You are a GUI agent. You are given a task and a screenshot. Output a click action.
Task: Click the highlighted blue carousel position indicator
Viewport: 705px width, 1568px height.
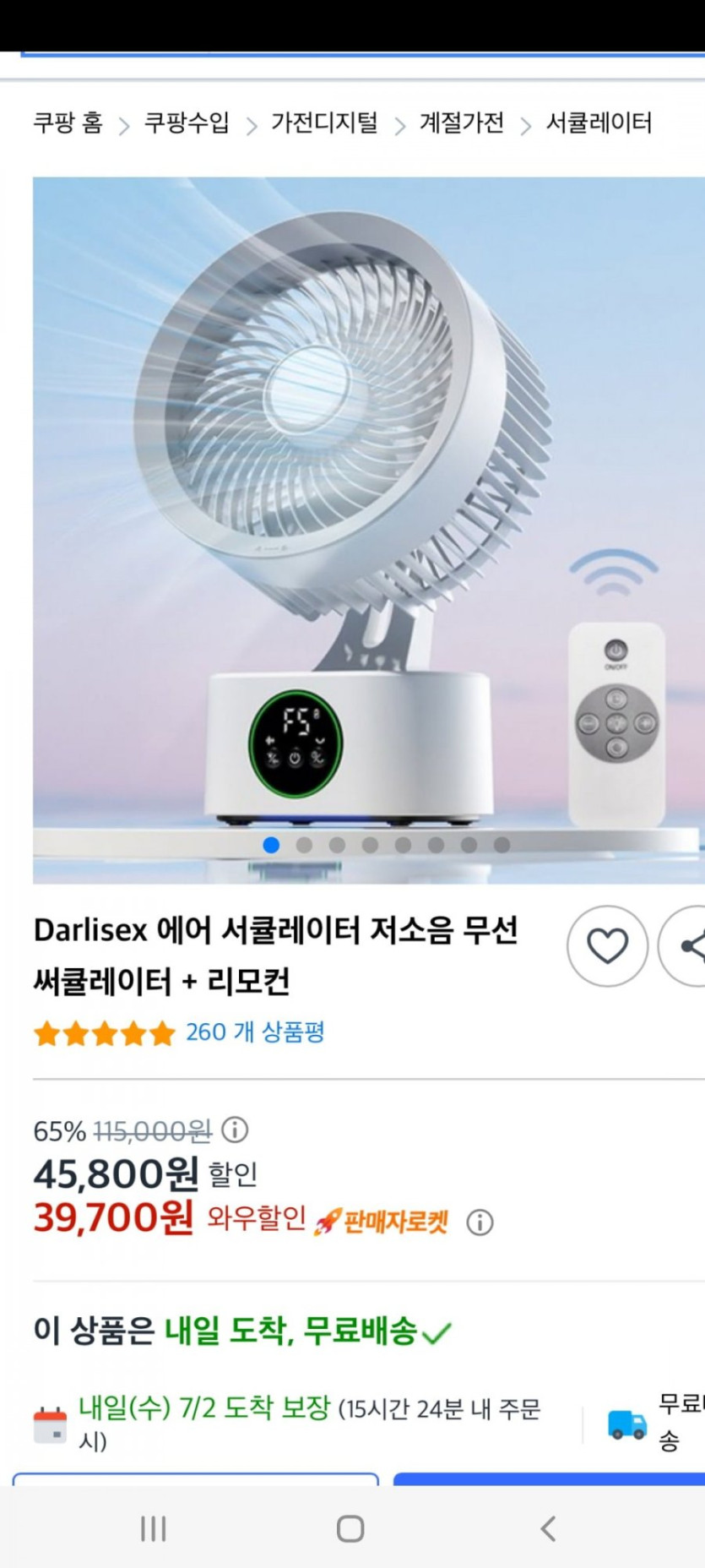point(270,844)
